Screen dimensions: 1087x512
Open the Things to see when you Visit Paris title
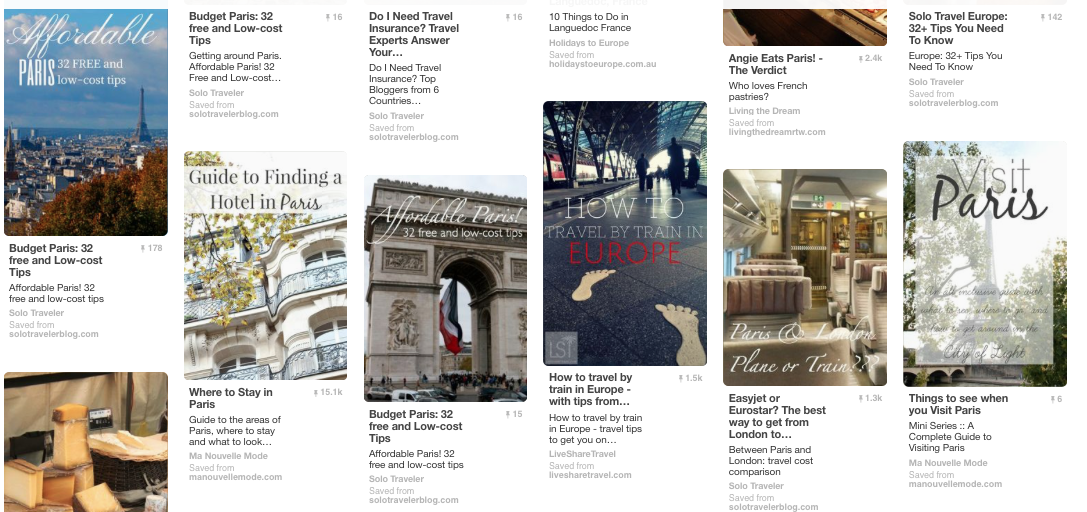click(x=958, y=404)
